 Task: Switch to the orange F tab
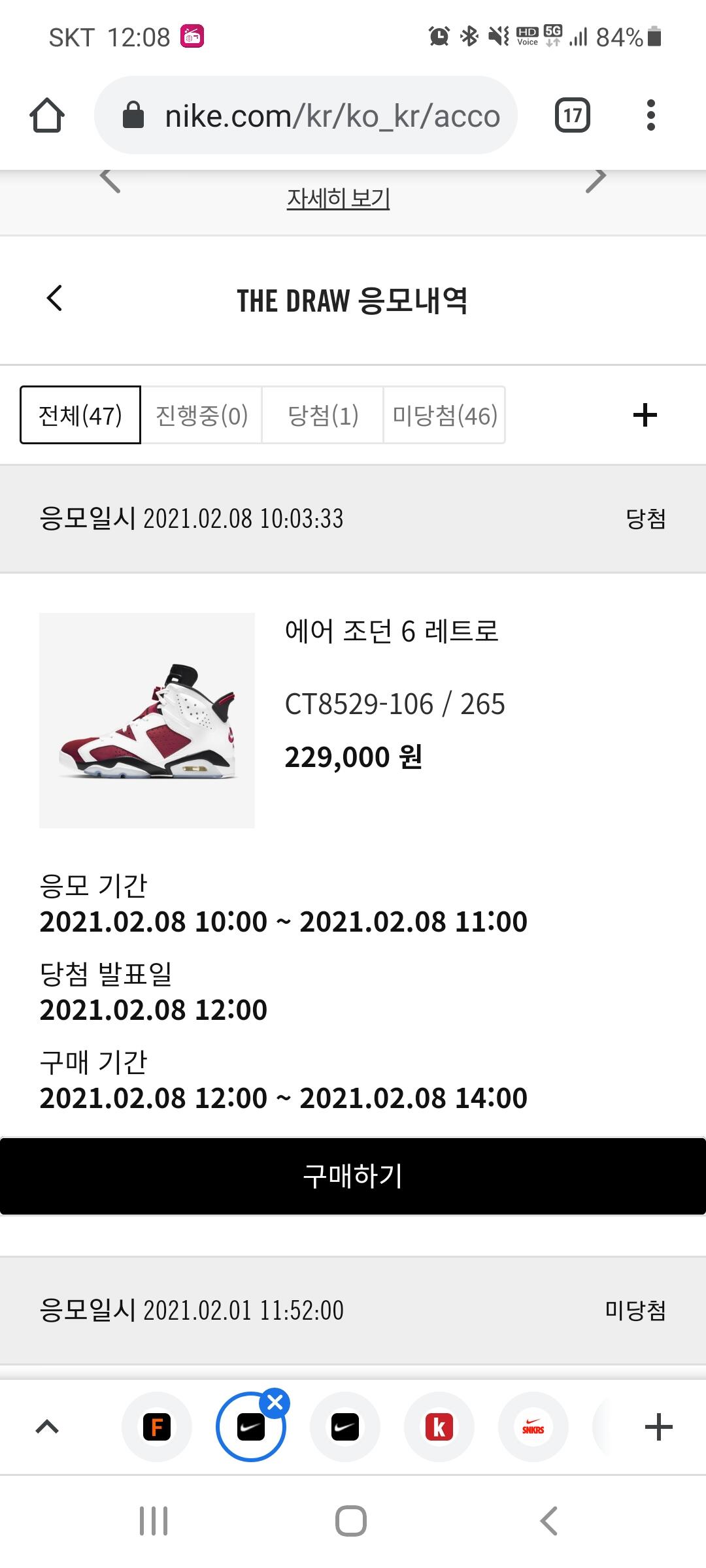pos(157,1427)
